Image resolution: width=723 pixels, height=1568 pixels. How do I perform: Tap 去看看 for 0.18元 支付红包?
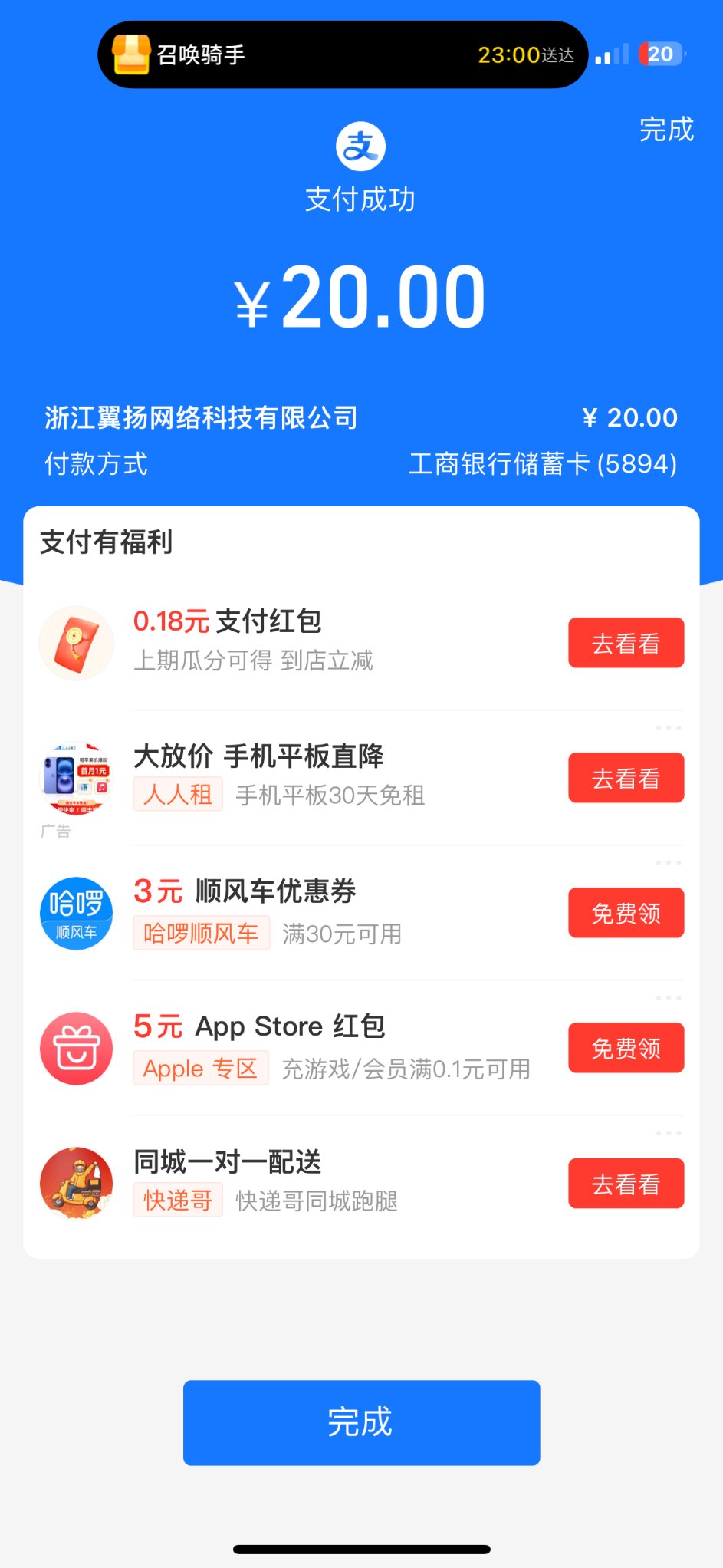coord(626,643)
